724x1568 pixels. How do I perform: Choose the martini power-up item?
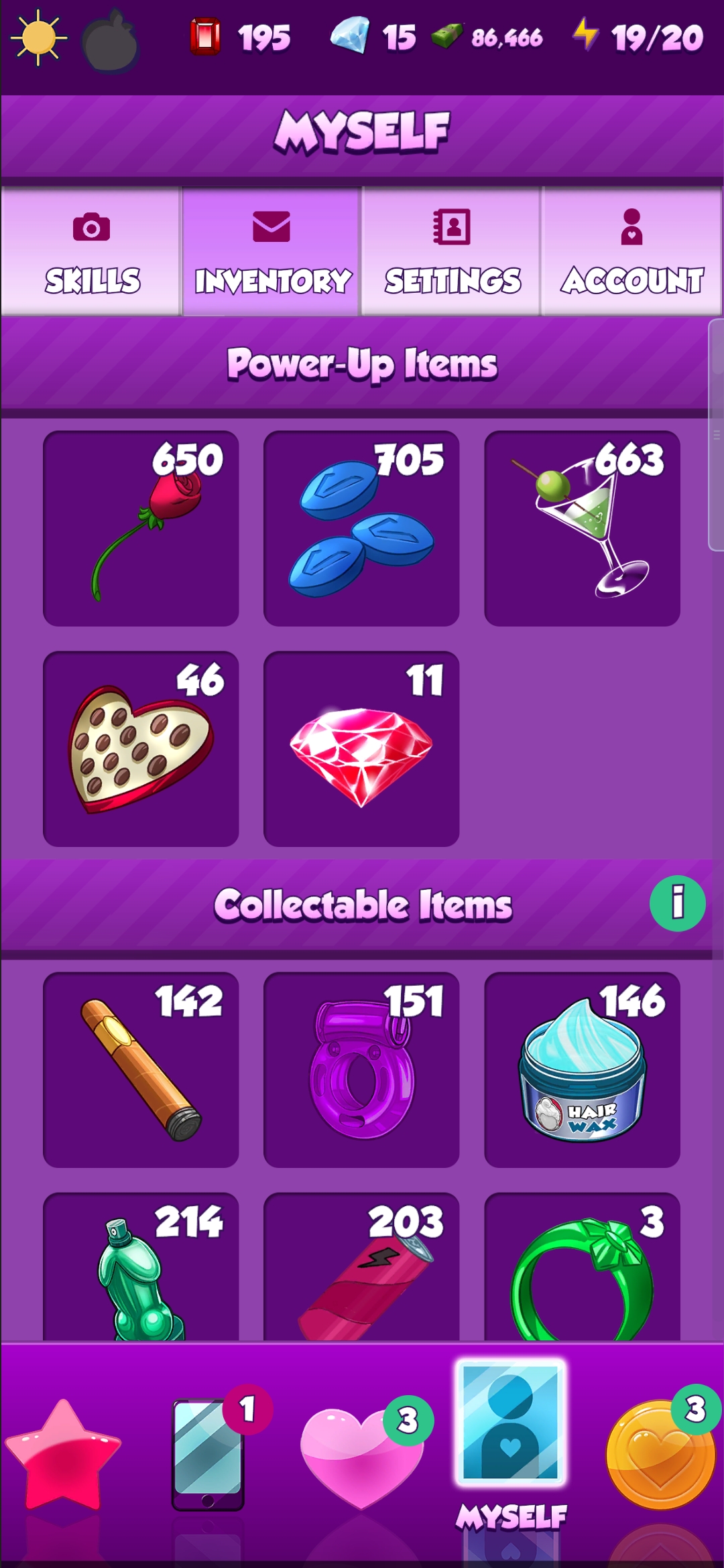(582, 528)
